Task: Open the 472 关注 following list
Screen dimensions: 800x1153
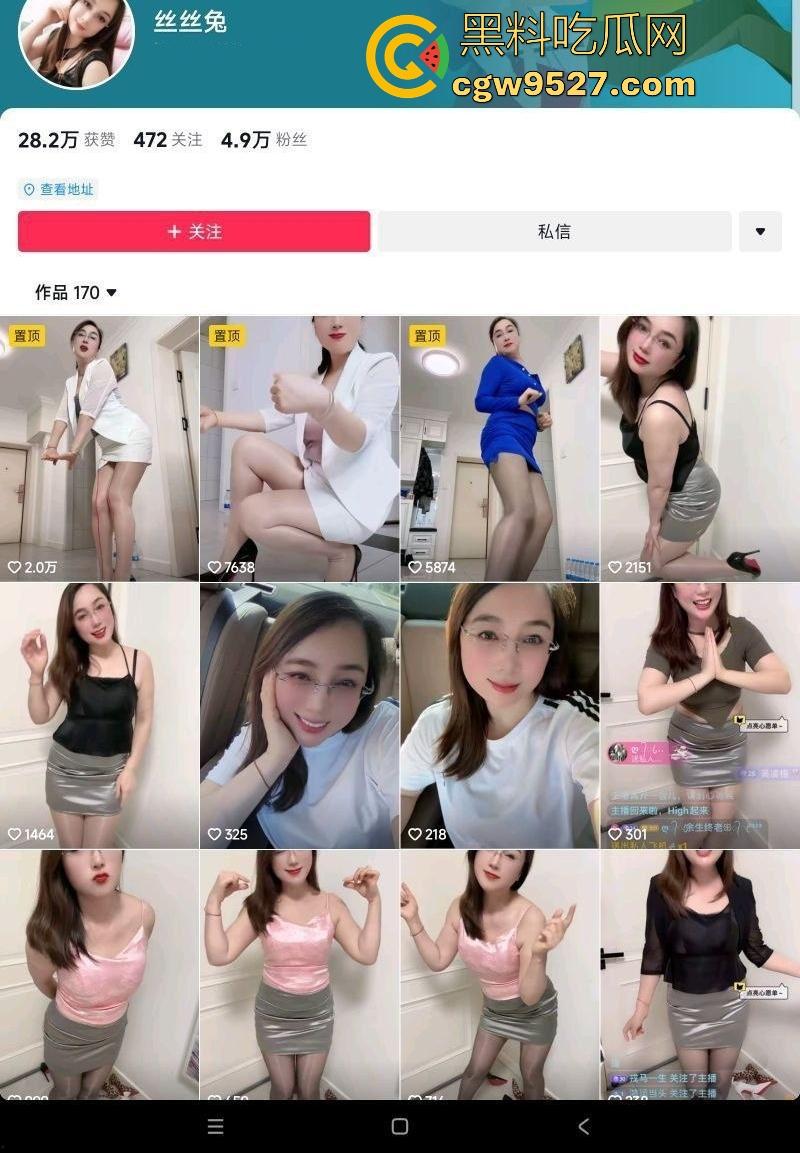Action: tap(168, 140)
